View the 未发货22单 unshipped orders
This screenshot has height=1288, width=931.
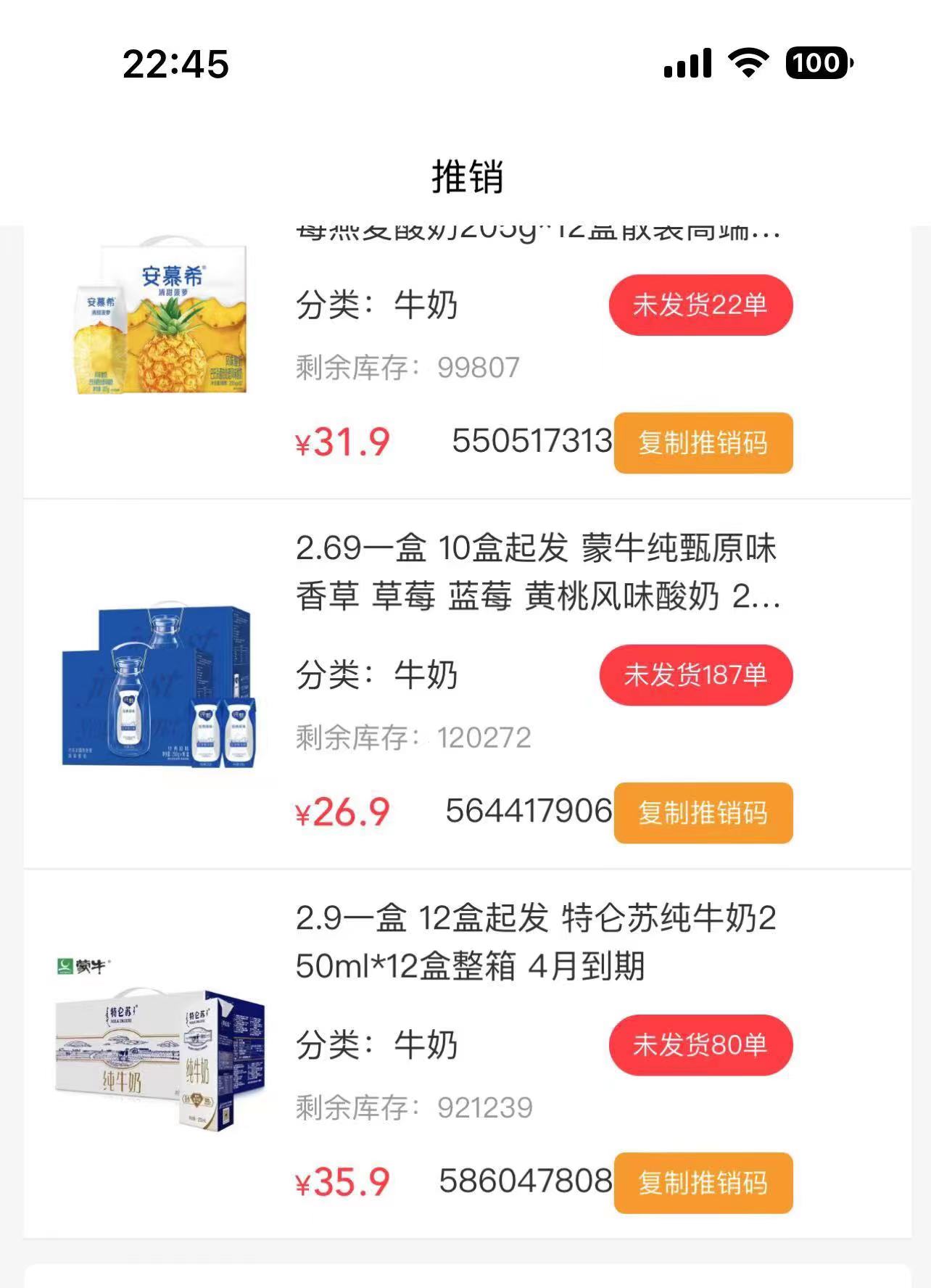click(700, 305)
